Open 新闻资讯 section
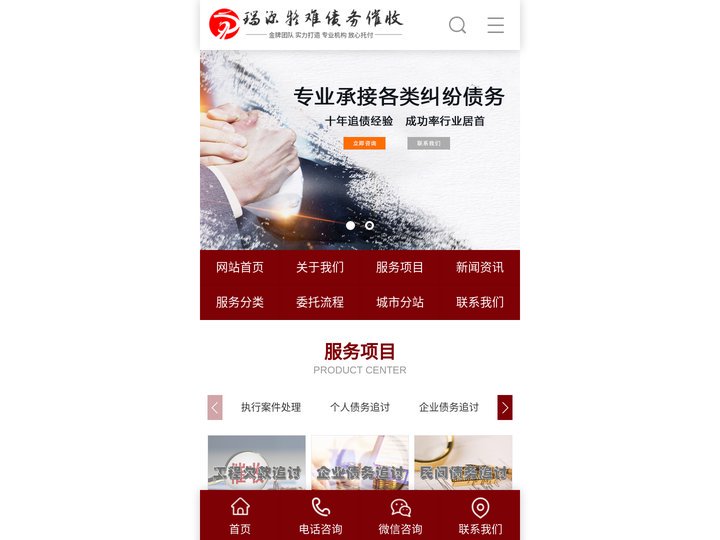 tap(480, 267)
